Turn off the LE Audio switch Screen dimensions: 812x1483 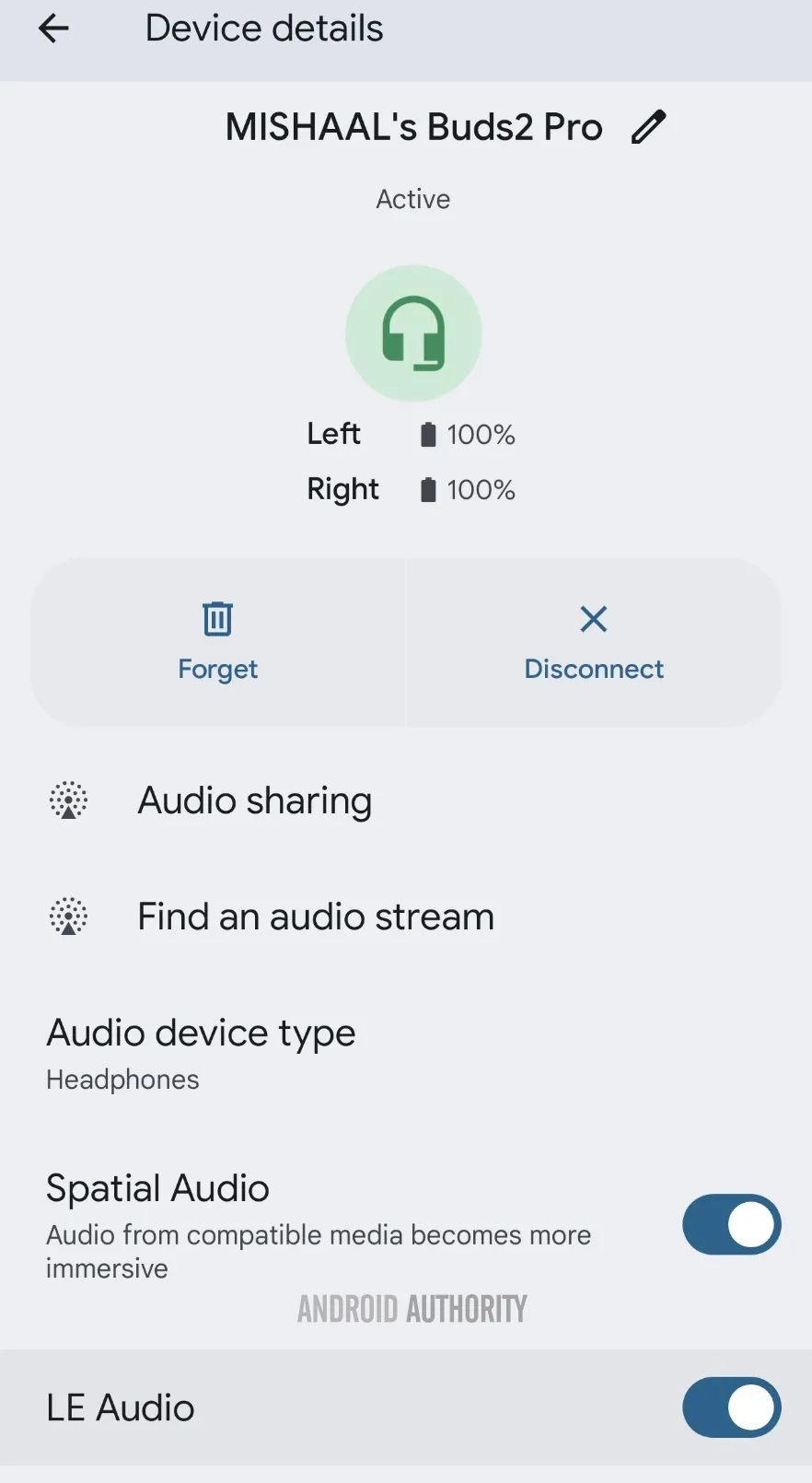coord(731,1407)
